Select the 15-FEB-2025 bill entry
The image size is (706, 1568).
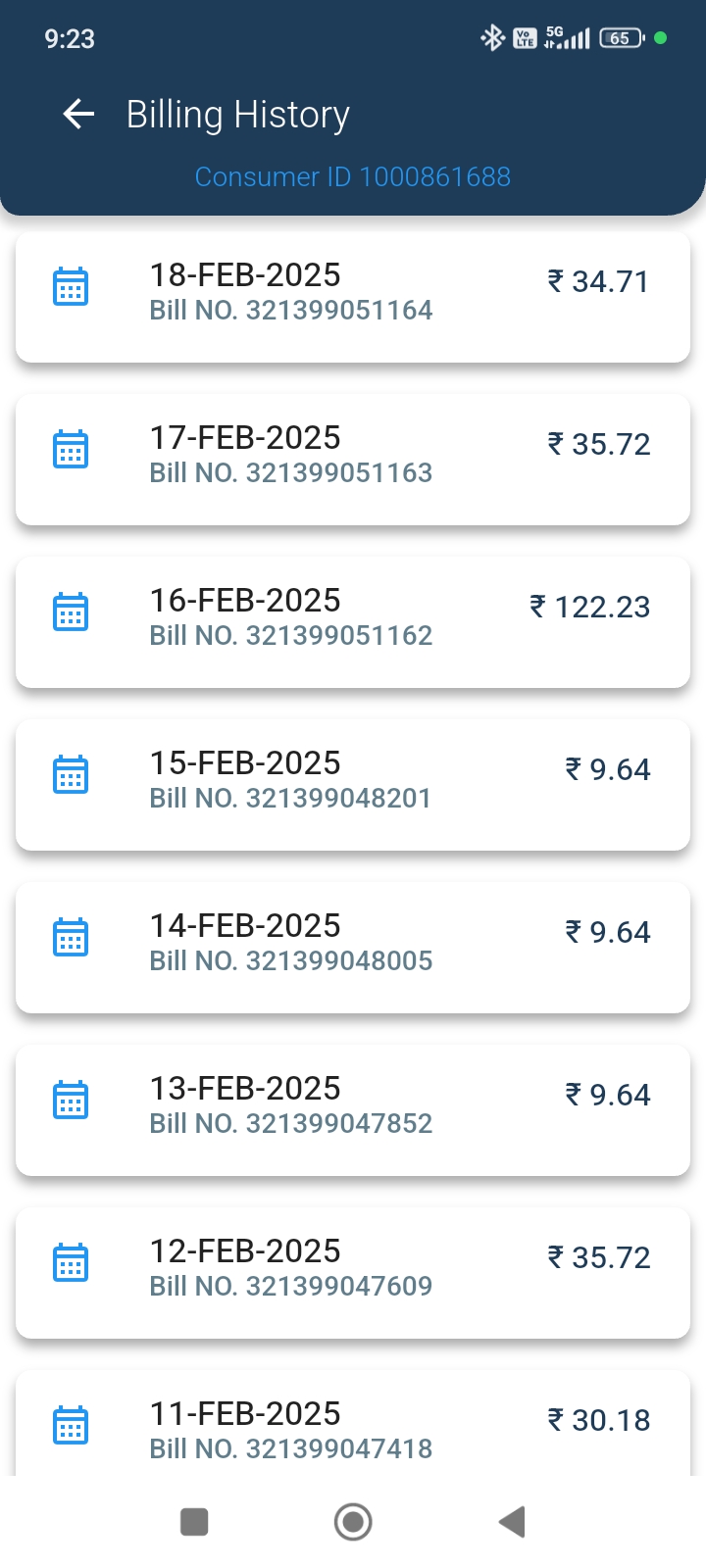pyautogui.click(x=353, y=785)
